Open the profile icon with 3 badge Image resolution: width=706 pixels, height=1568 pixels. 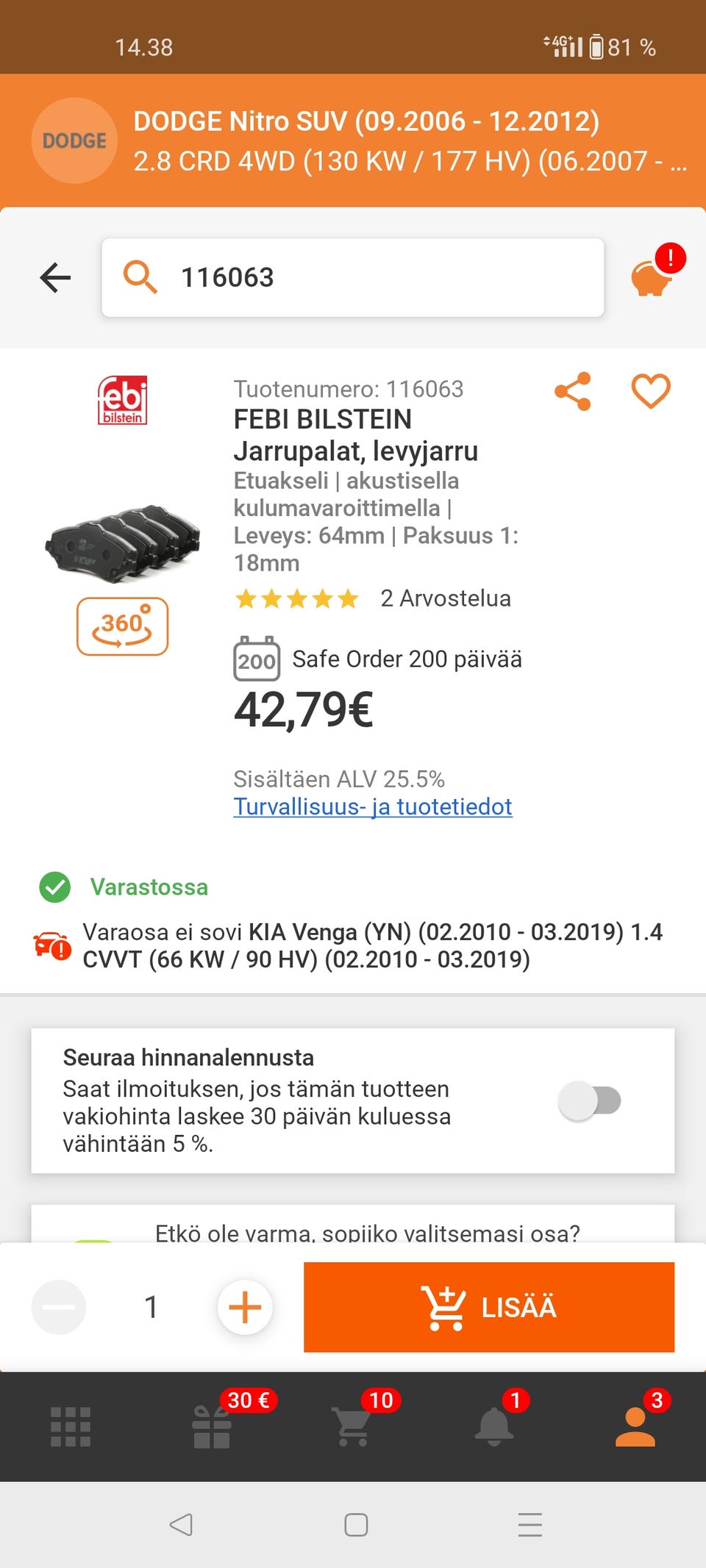pos(635,1426)
